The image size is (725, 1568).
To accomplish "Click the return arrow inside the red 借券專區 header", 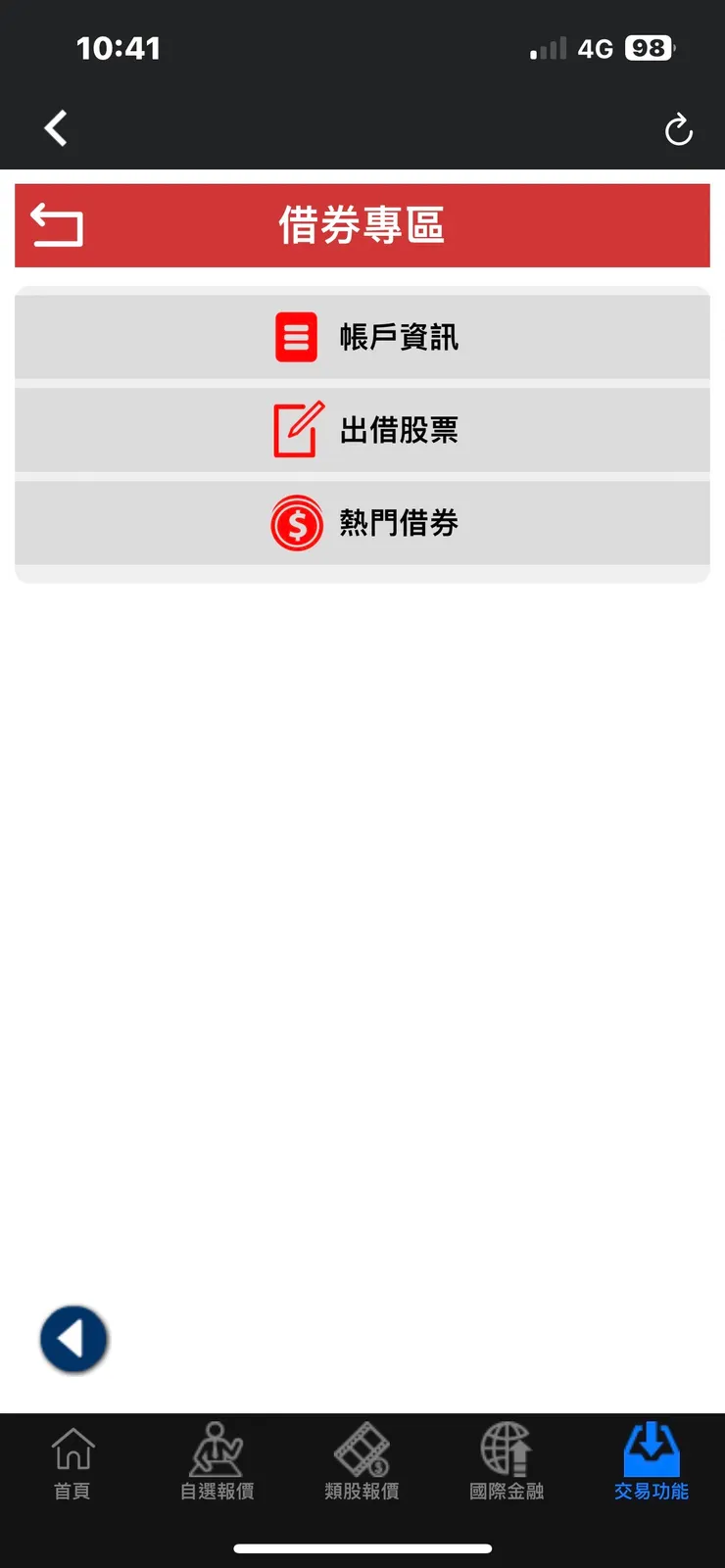I will (x=56, y=224).
